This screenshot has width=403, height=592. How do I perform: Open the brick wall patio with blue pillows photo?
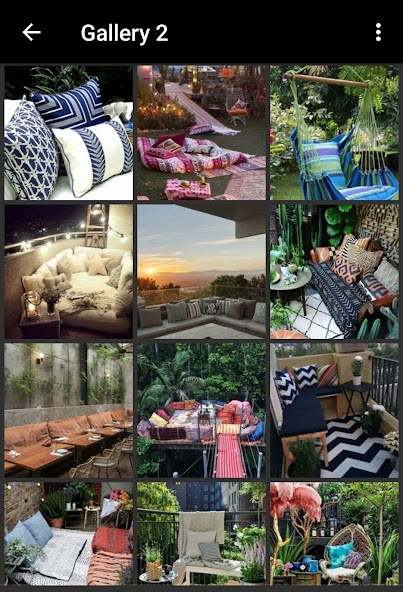pos(68,533)
